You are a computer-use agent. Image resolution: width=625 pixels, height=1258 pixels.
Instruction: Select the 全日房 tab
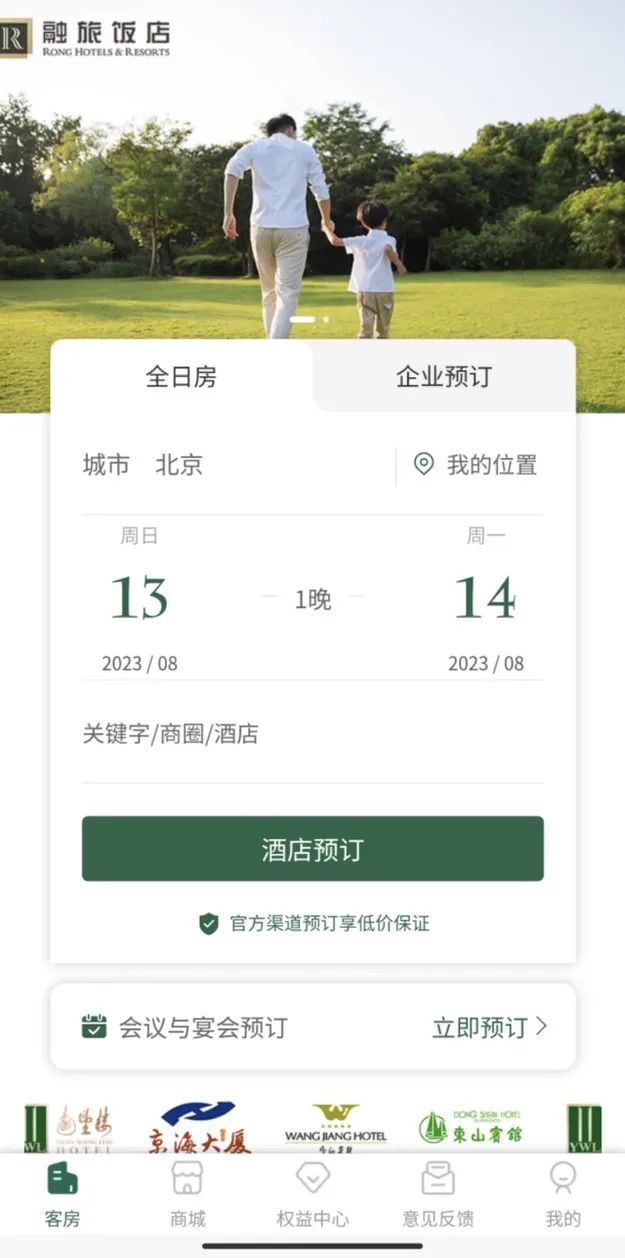(181, 377)
